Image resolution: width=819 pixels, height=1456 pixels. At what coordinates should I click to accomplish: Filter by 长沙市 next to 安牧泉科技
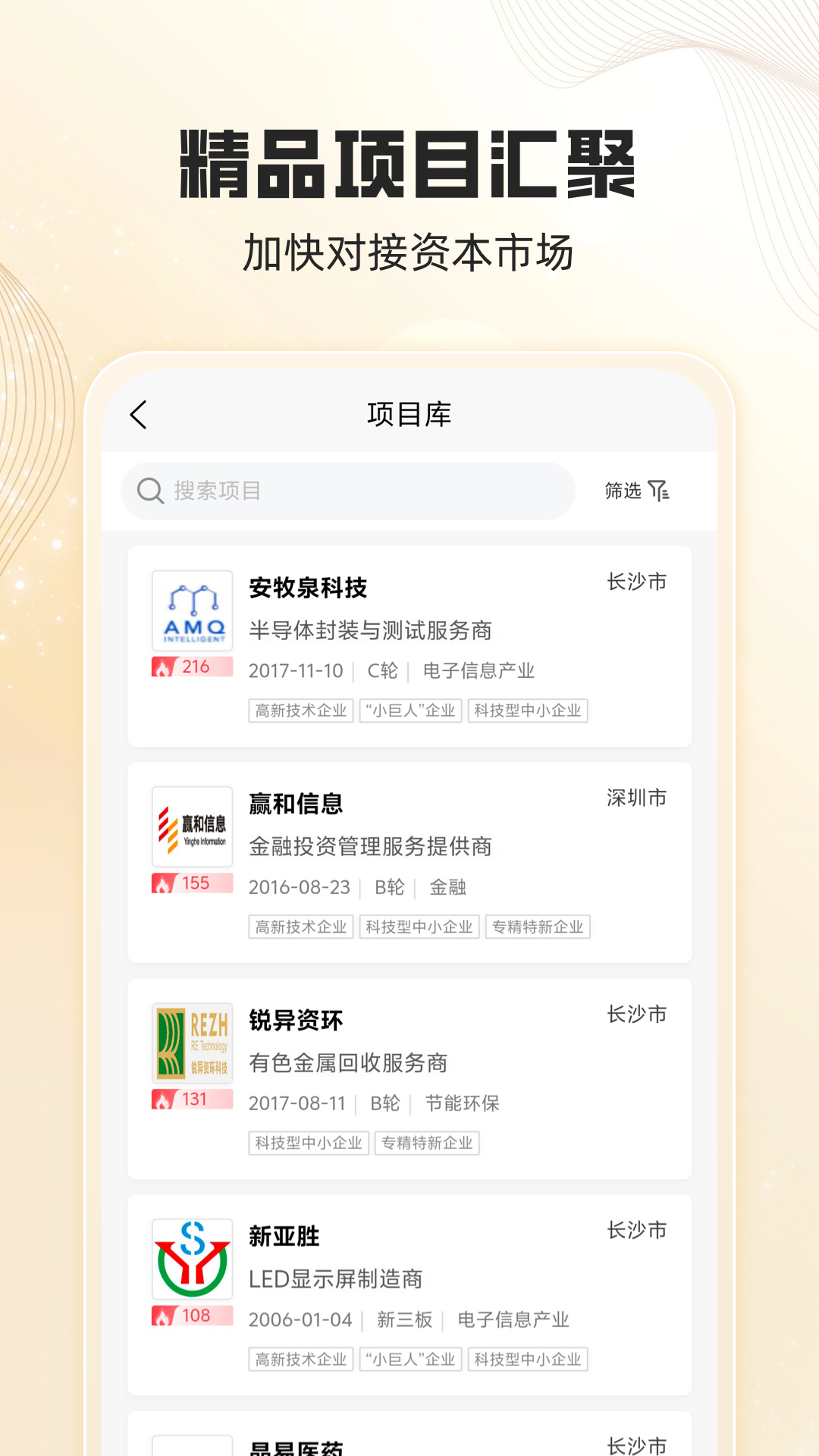(637, 582)
